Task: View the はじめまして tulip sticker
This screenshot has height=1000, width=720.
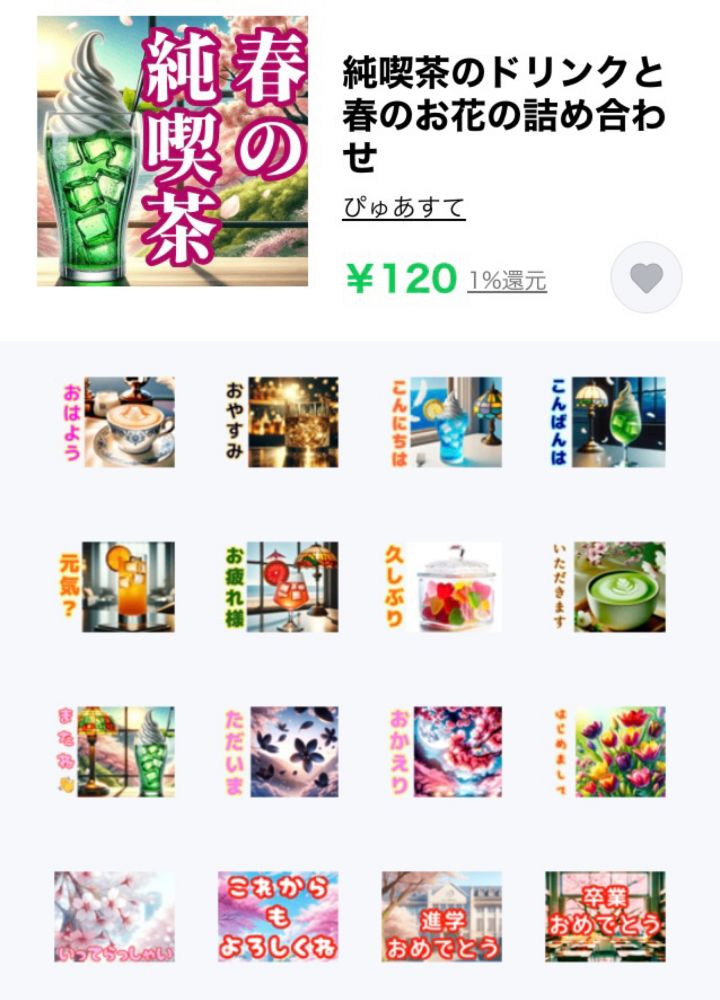Action: point(607,753)
